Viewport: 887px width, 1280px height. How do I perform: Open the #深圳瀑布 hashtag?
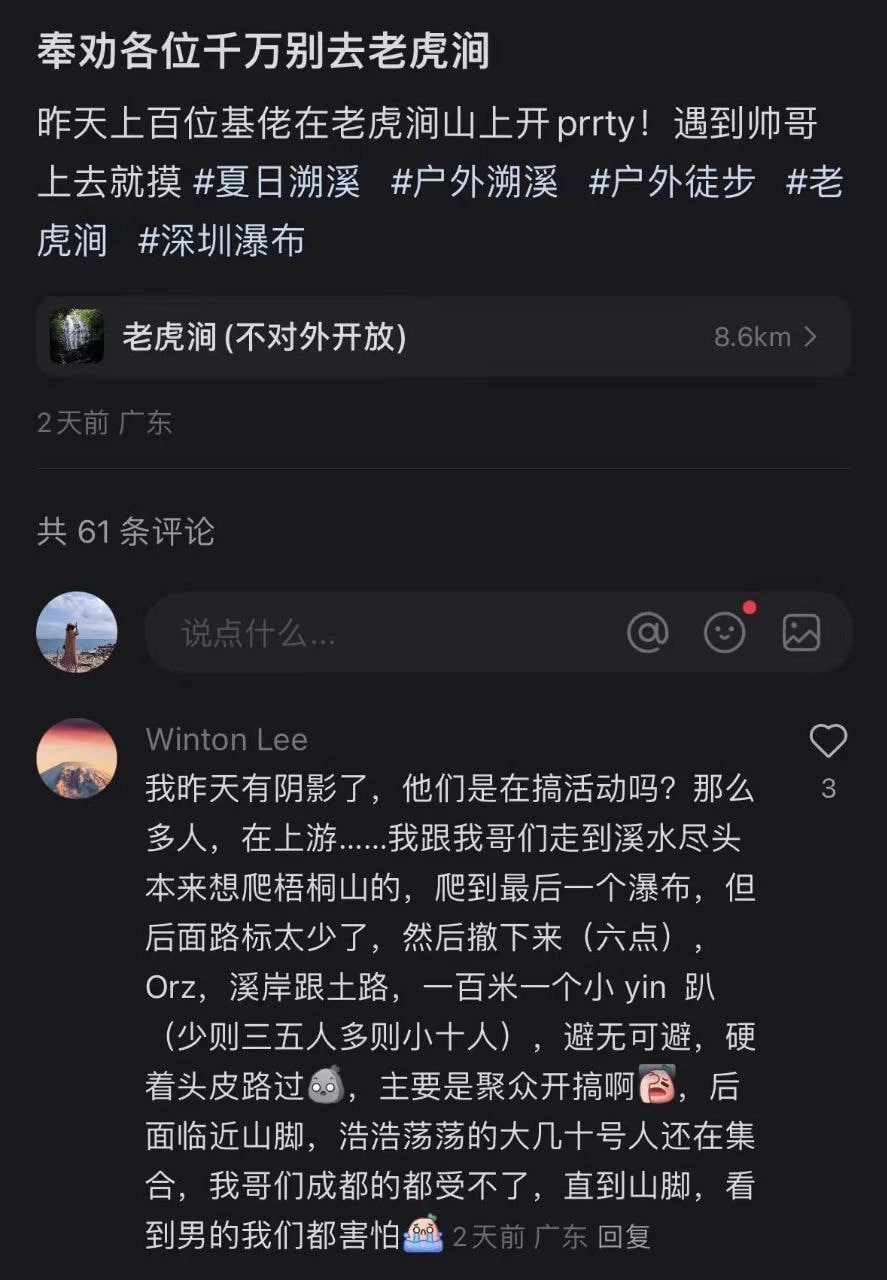point(221,241)
